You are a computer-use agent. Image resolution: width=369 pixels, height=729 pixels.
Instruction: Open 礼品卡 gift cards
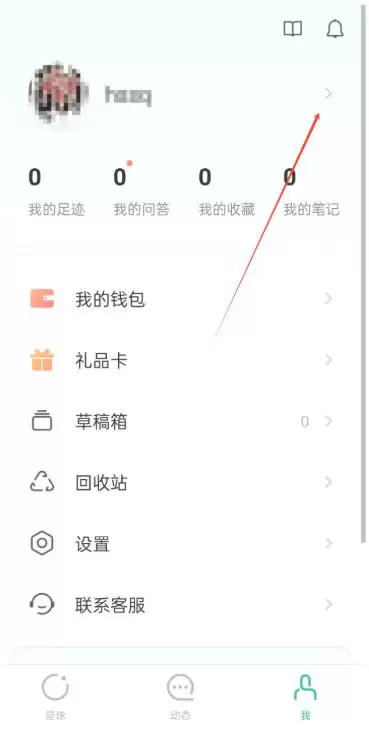181,360
